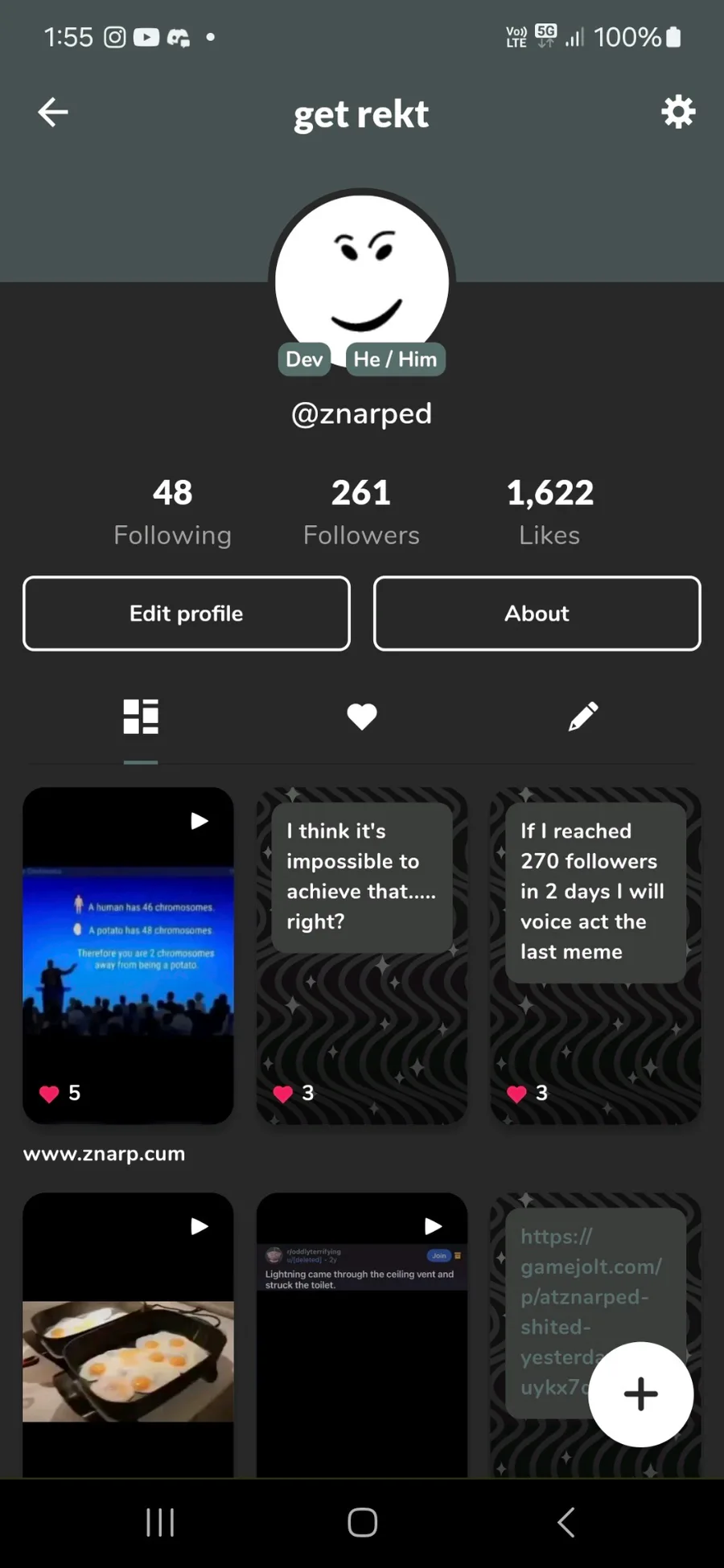The height and width of the screenshot is (1568, 724).
Task: Select the posts grid tab
Action: coord(141,716)
